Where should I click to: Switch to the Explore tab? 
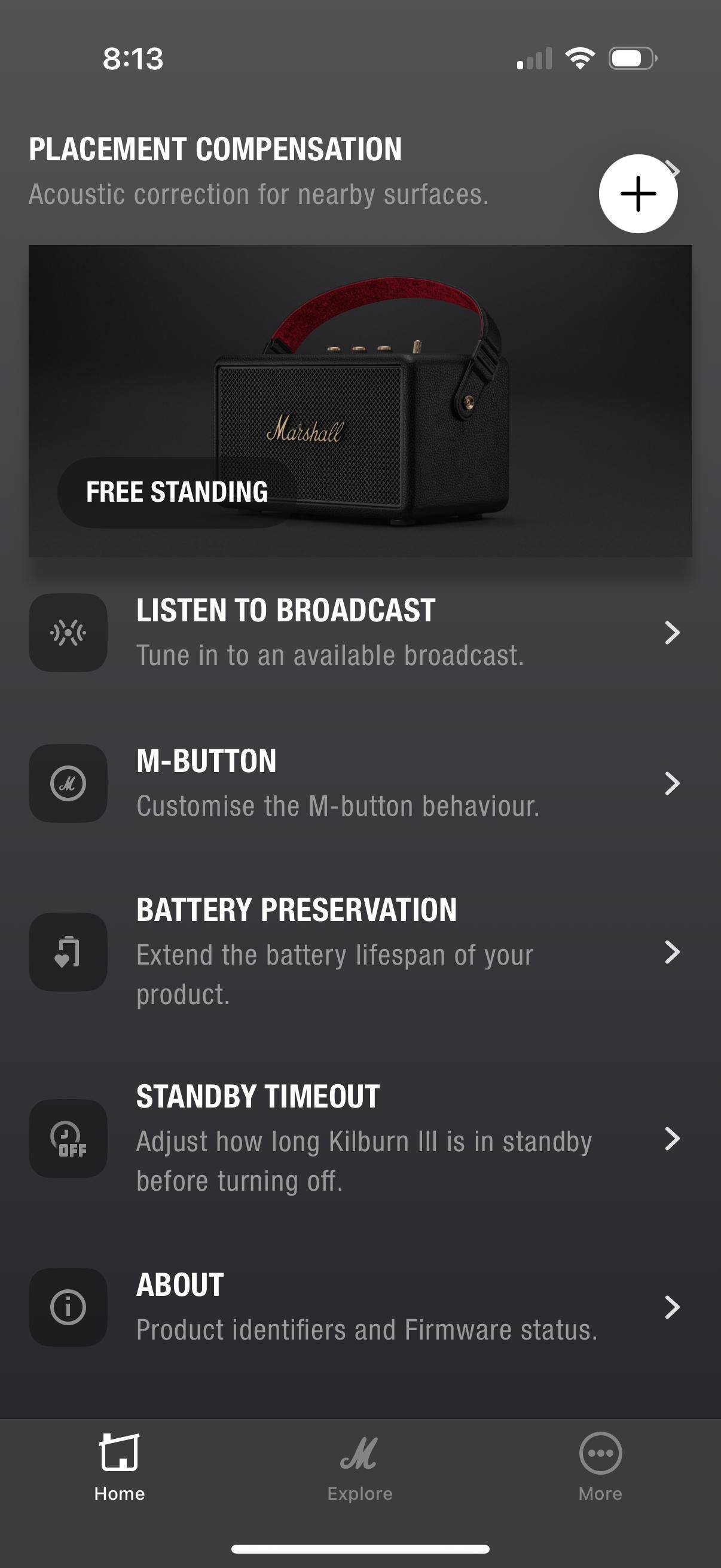(x=359, y=1466)
